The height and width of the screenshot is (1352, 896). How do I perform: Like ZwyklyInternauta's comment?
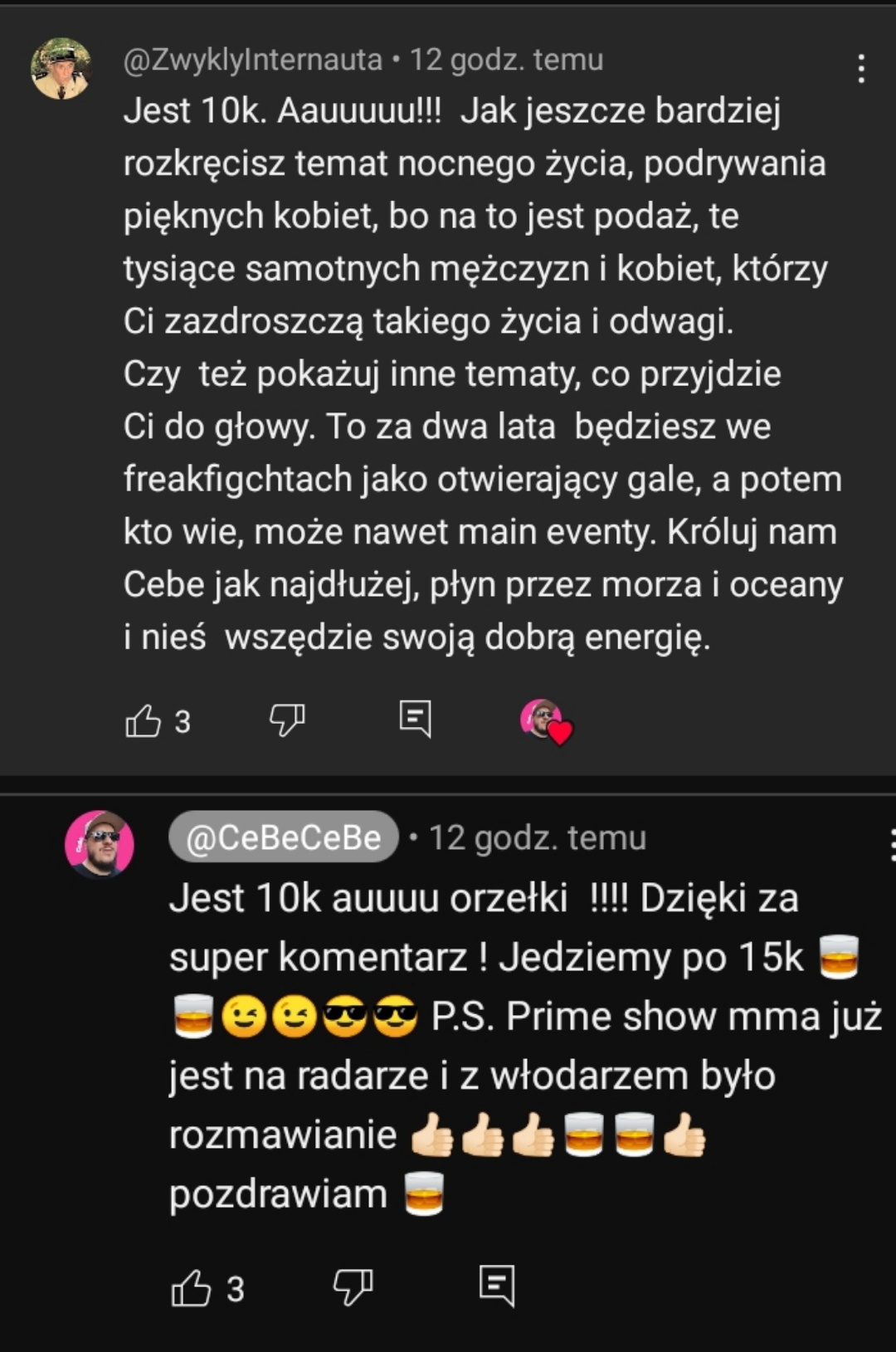point(144,720)
